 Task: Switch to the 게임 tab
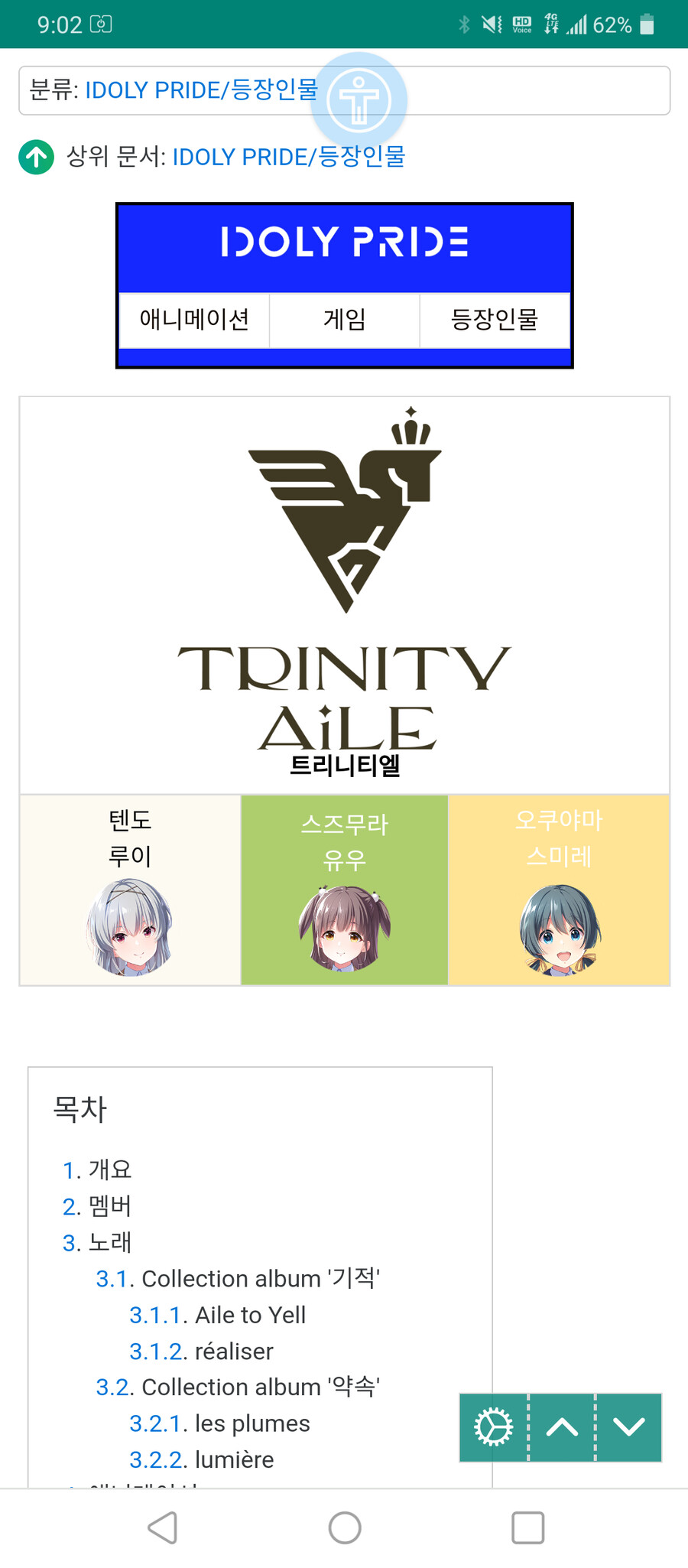(344, 320)
